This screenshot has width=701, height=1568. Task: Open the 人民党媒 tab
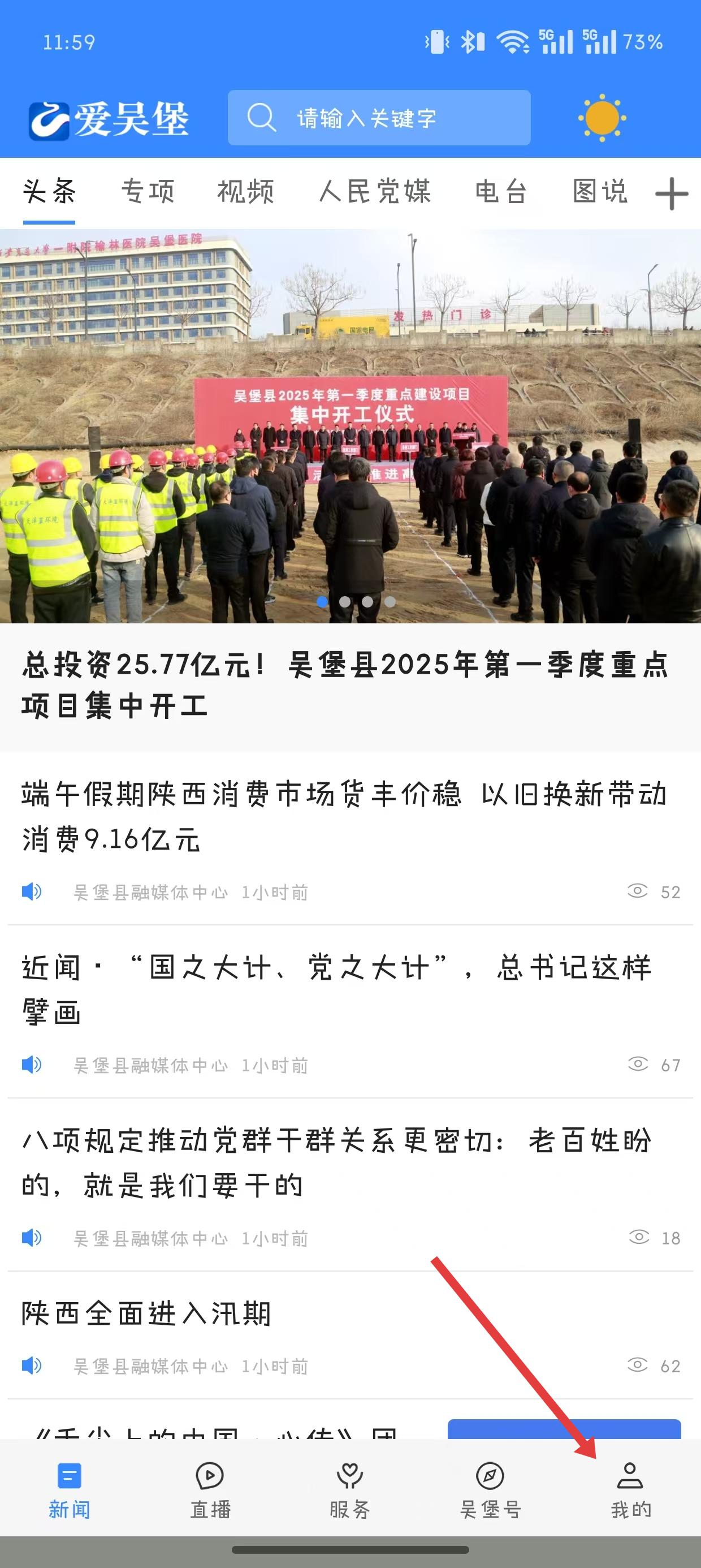point(375,192)
